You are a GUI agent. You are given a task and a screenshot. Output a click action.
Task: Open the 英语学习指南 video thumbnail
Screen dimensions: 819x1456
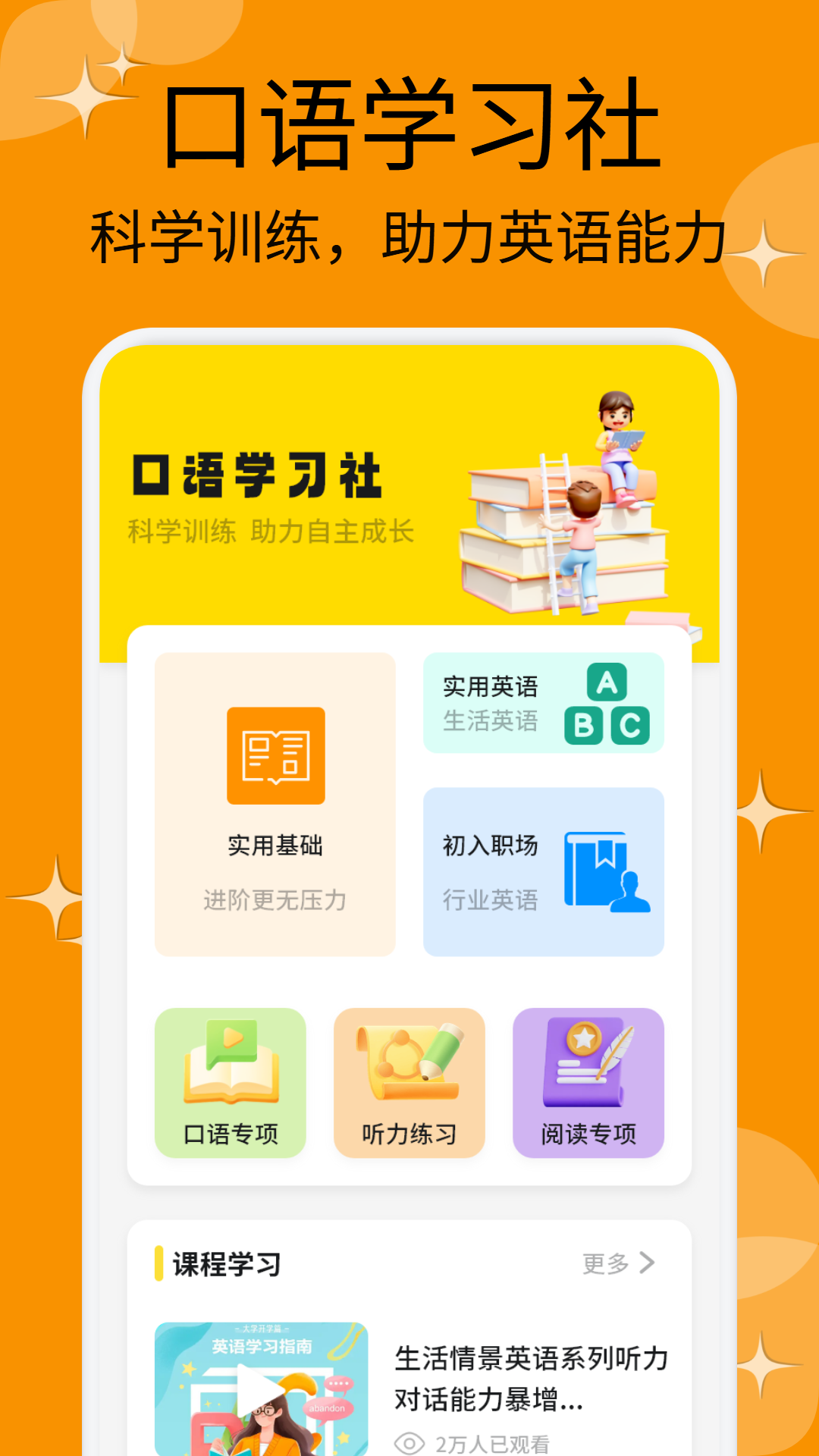(x=262, y=1395)
